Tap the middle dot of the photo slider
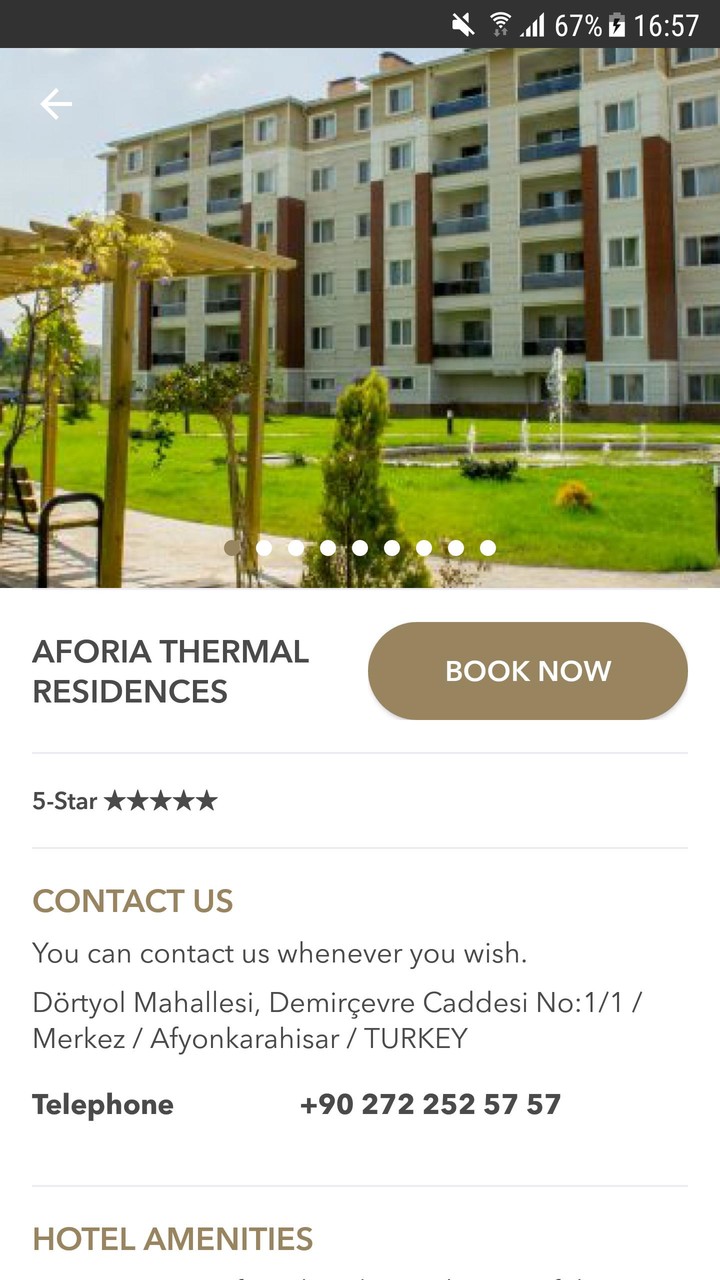Image resolution: width=720 pixels, height=1280 pixels. [x=361, y=548]
